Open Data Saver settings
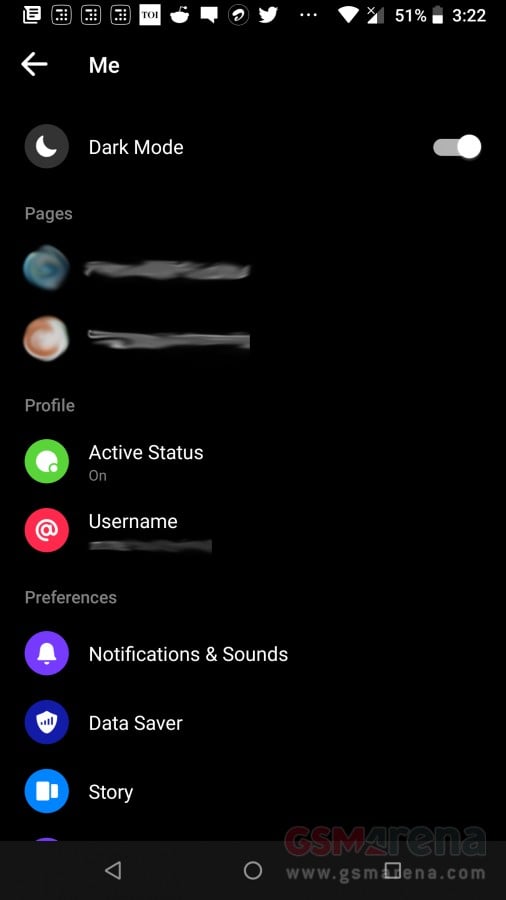Viewport: 506px width, 900px height. click(253, 723)
